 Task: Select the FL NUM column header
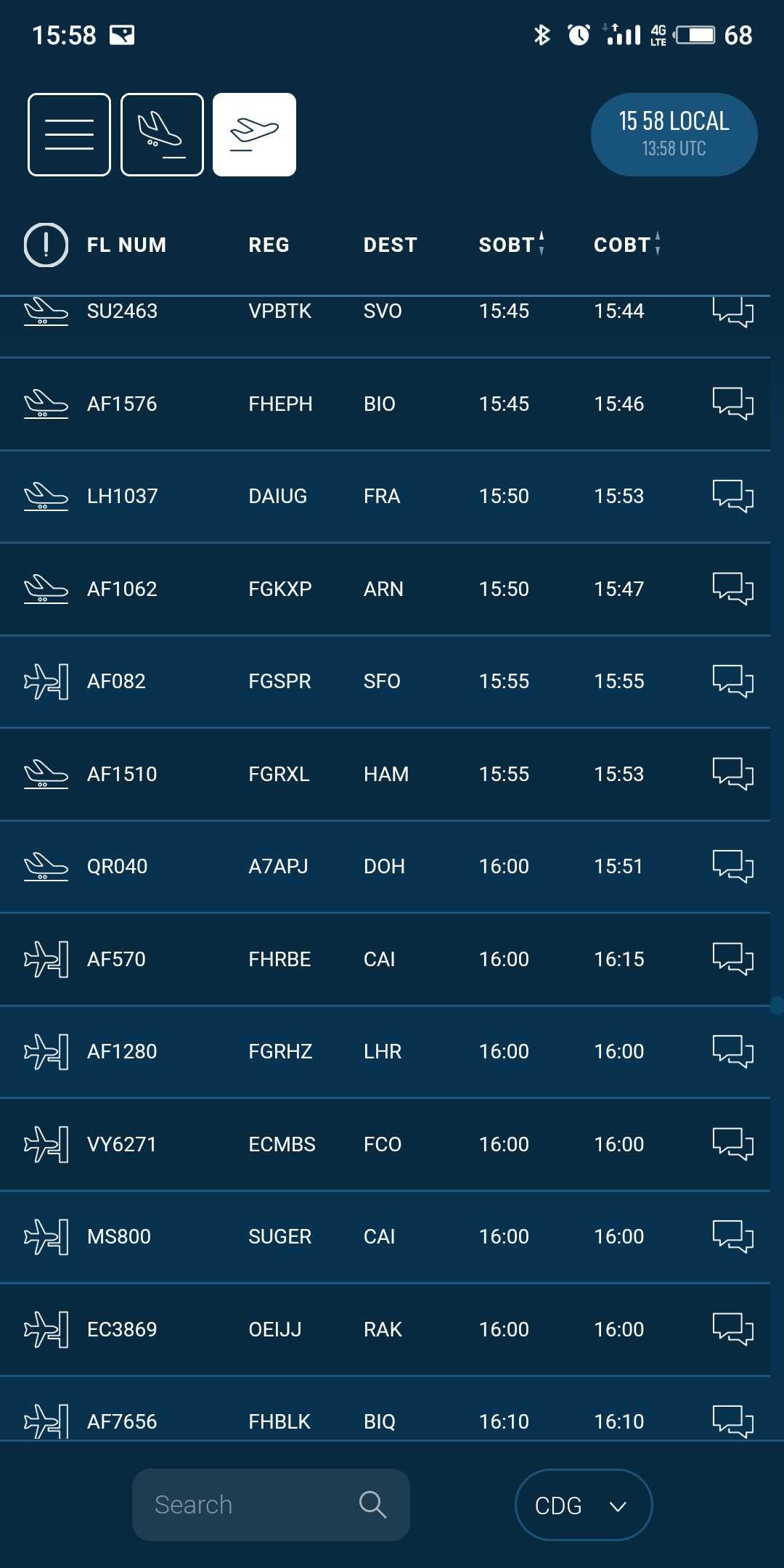click(x=128, y=245)
